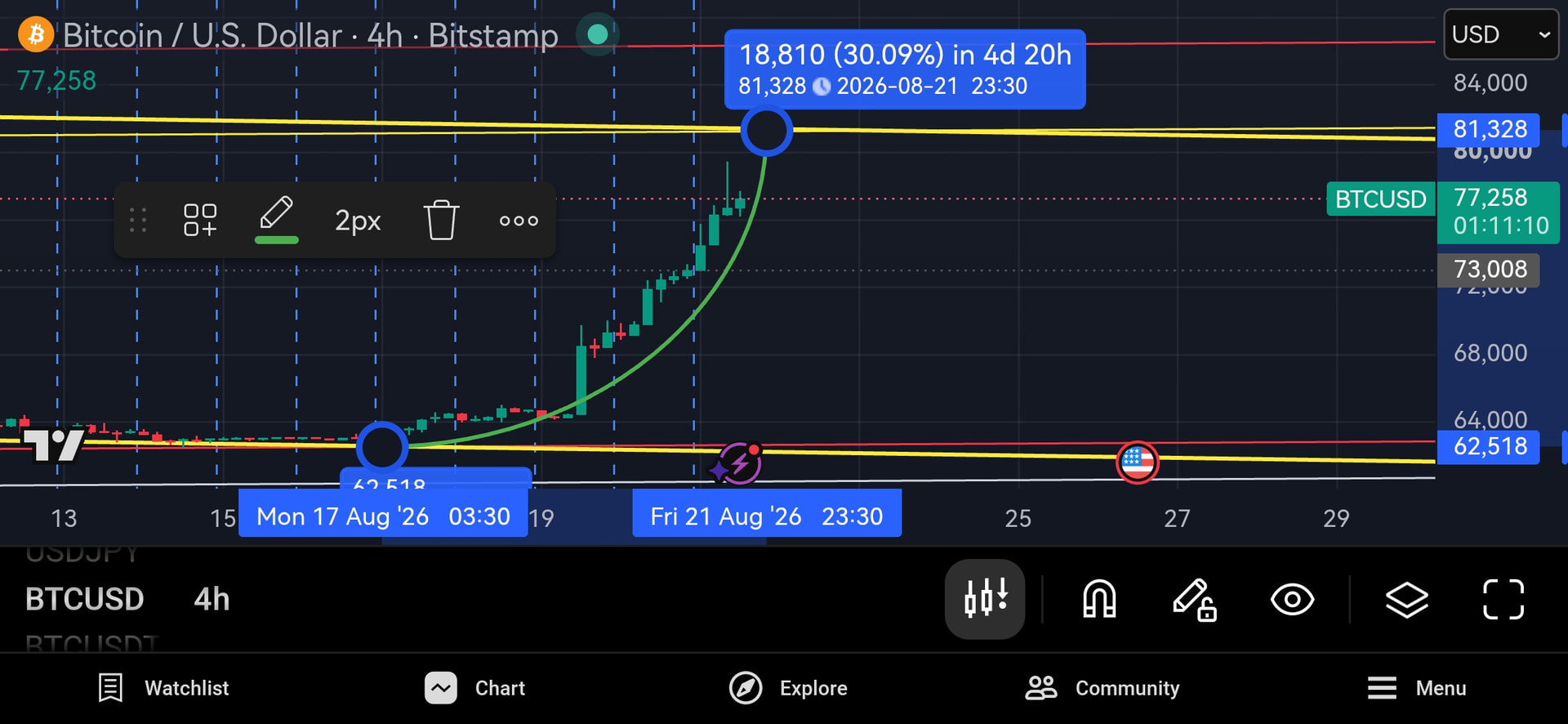The width and height of the screenshot is (1568, 724).
Task: Open the USD currency dropdown
Action: point(1501,34)
